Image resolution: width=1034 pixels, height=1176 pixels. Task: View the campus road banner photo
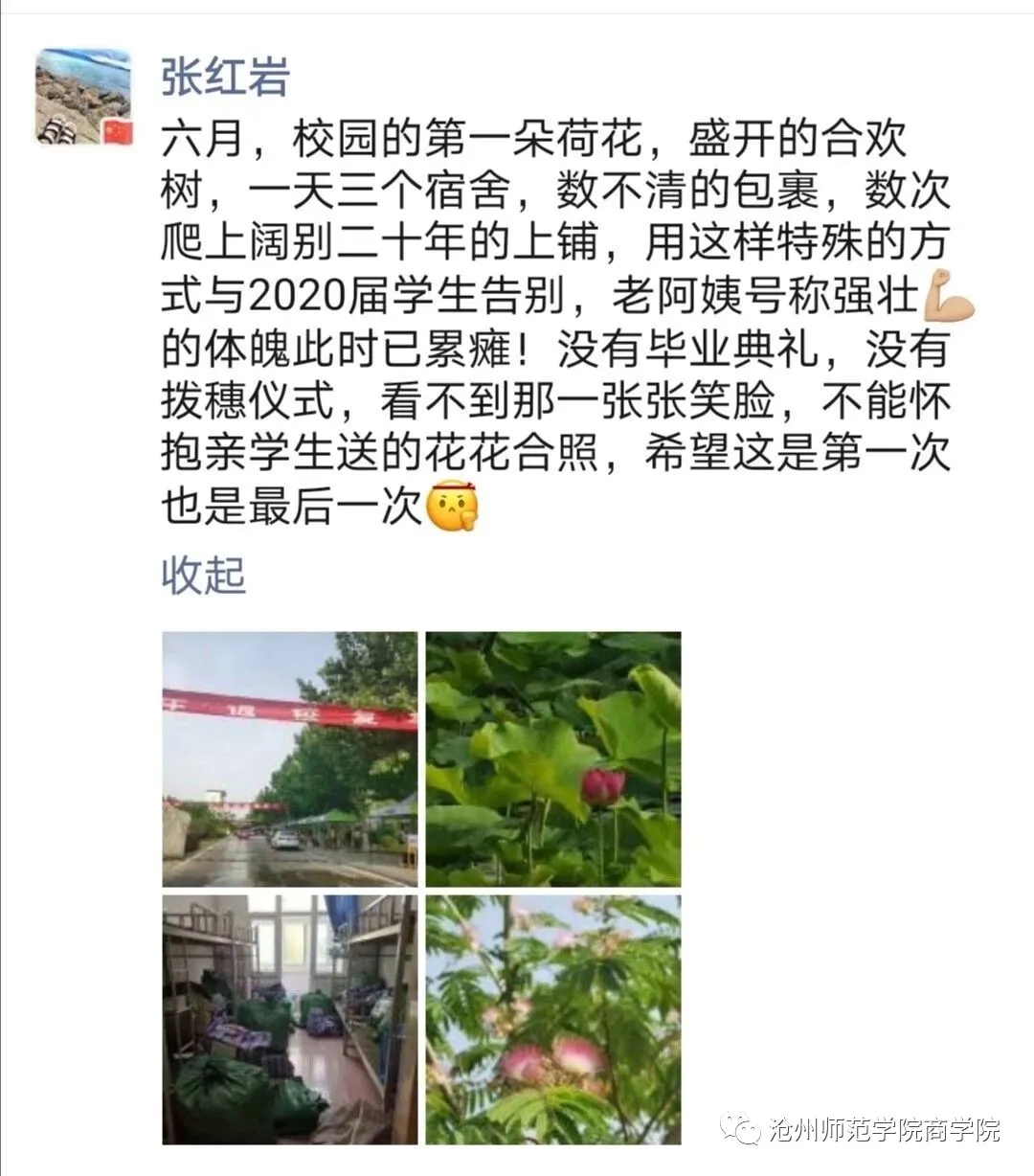click(289, 758)
